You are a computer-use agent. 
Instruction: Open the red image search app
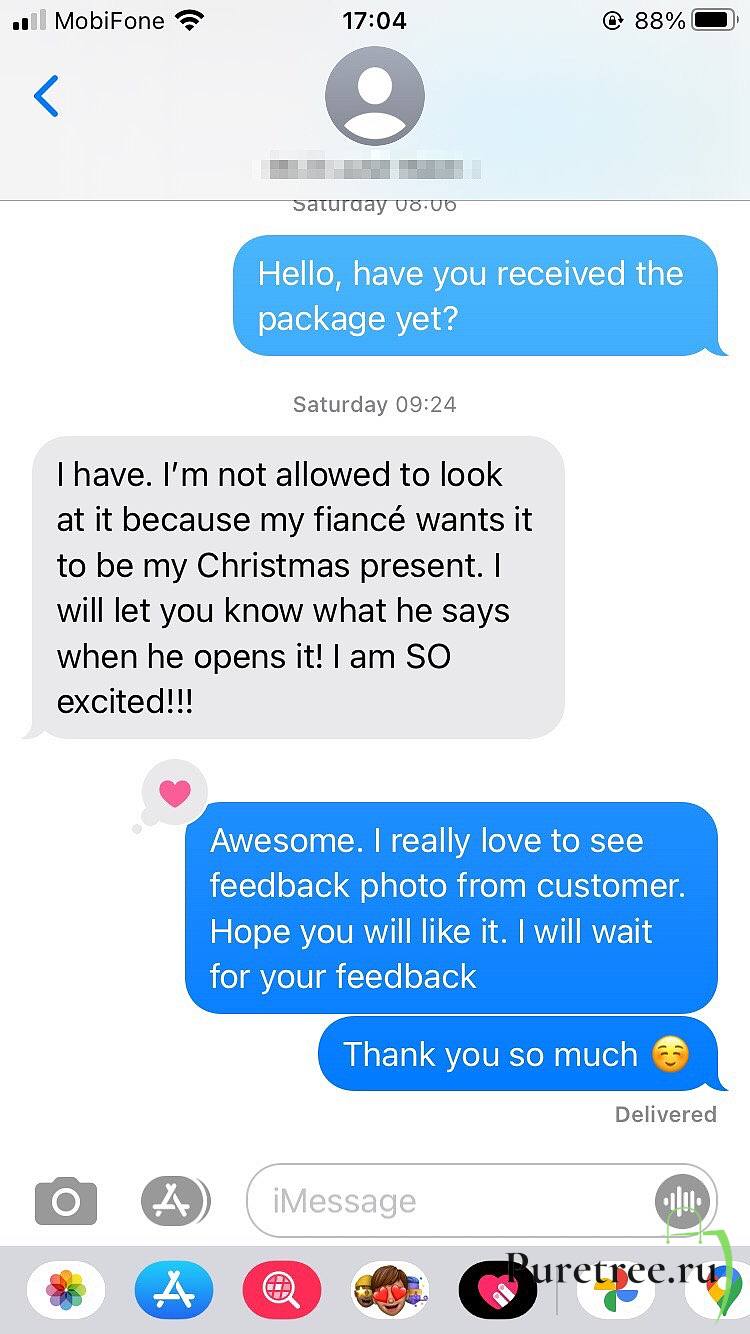[x=282, y=1292]
